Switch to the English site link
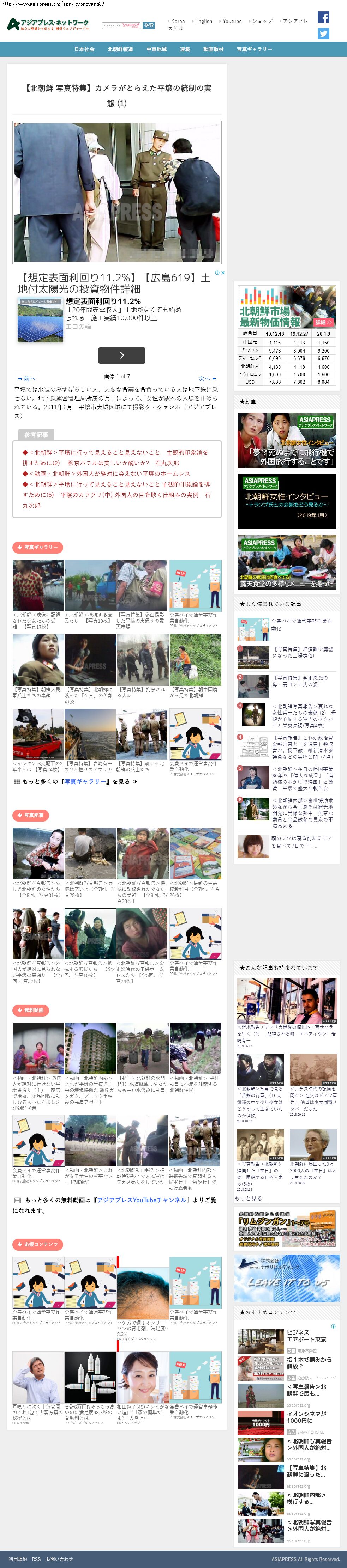347x1568 pixels. coord(204,21)
